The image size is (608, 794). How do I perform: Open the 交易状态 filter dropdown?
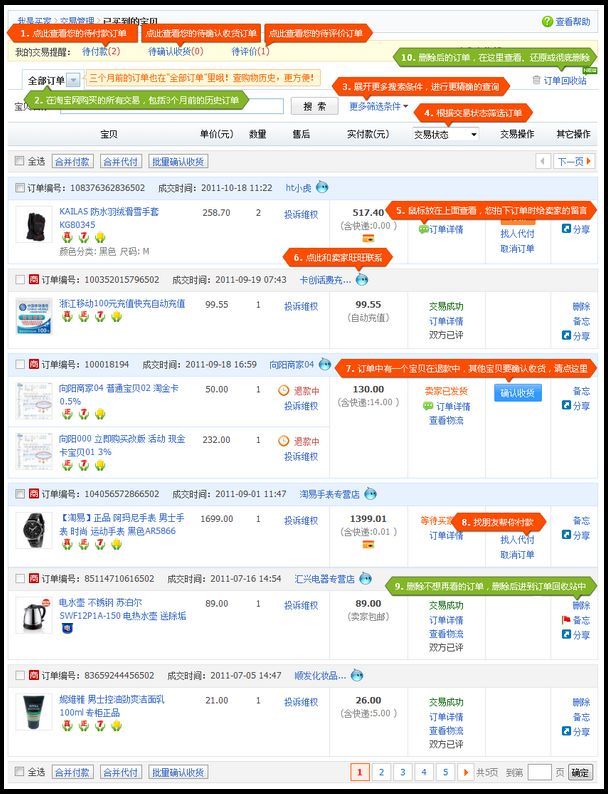click(x=445, y=135)
